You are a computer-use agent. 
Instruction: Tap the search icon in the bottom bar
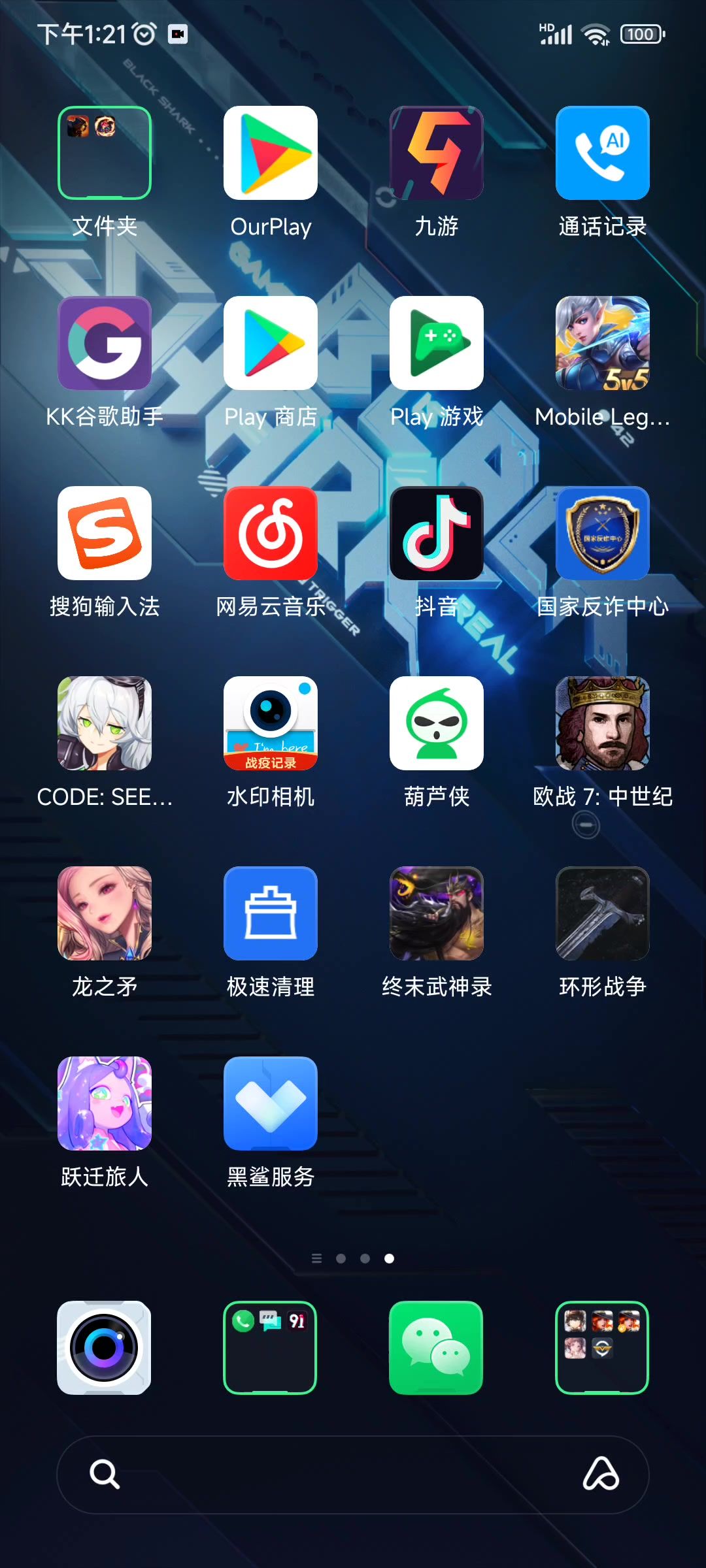click(x=105, y=1475)
